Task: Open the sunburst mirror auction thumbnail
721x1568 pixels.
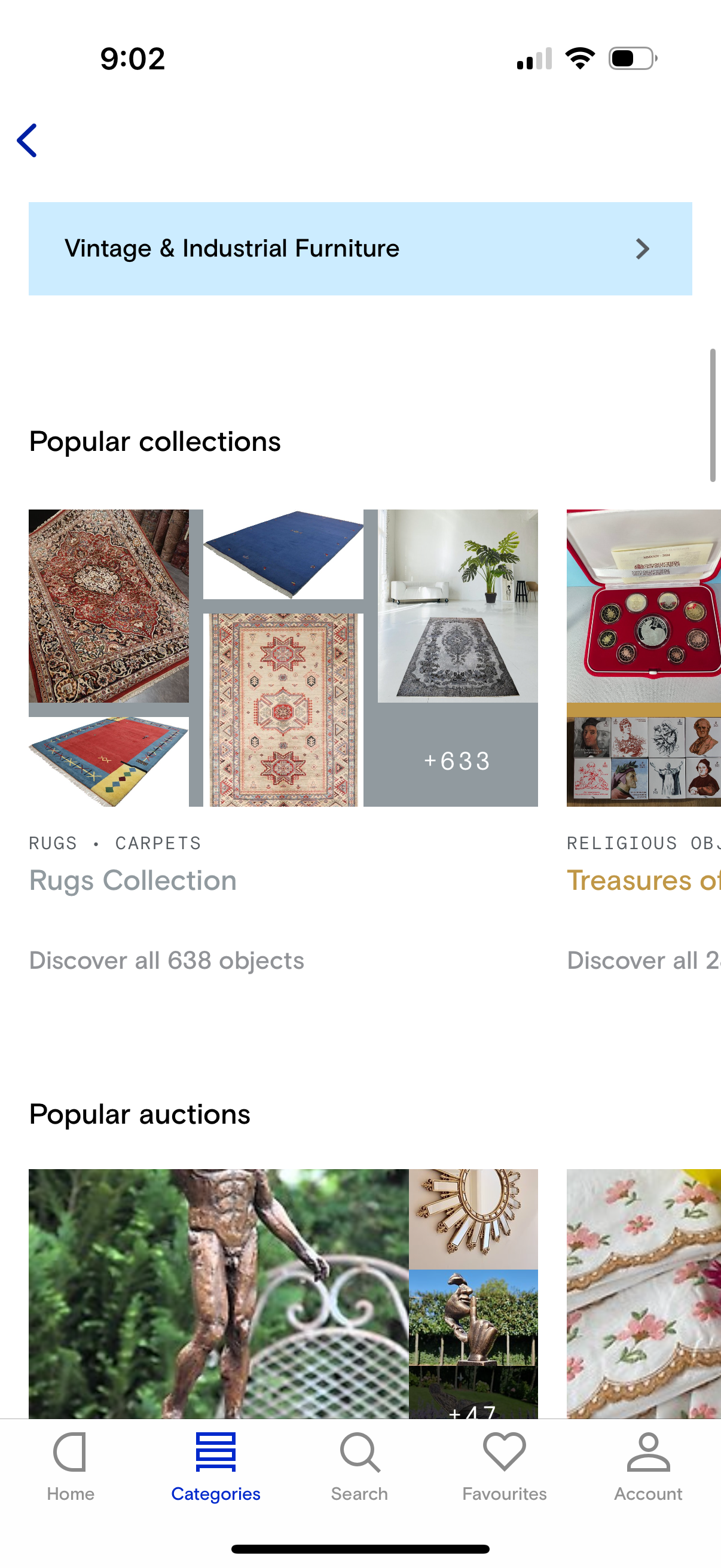Action: [473, 1218]
